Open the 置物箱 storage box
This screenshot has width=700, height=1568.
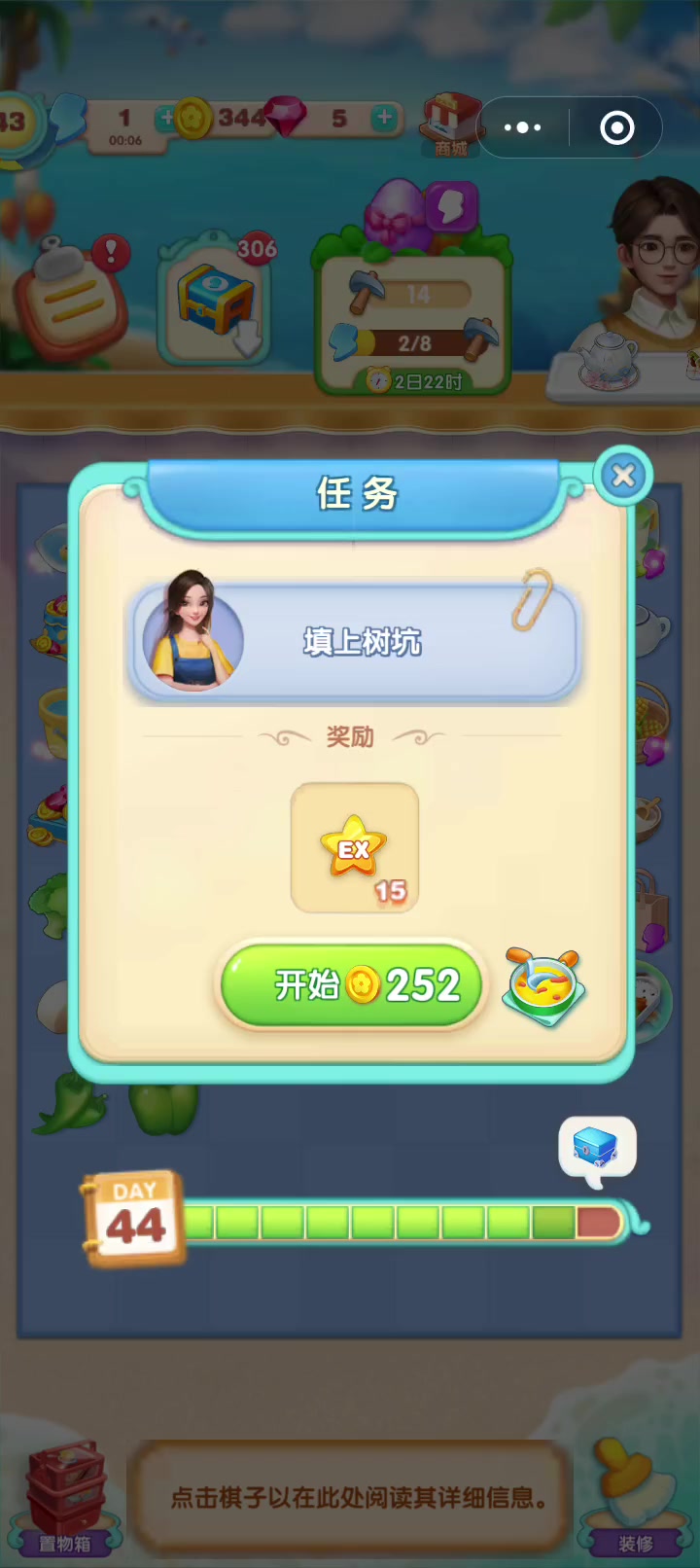[x=64, y=1498]
